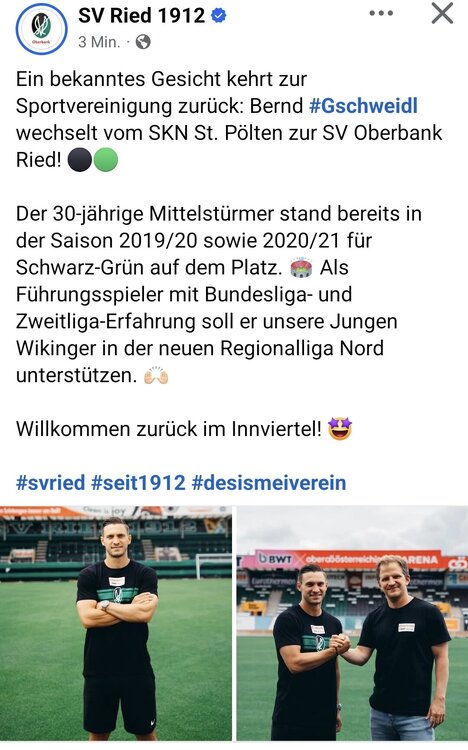Open the #desismeiverein hashtag
Viewport: 468px width, 750px height.
[x=268, y=482]
